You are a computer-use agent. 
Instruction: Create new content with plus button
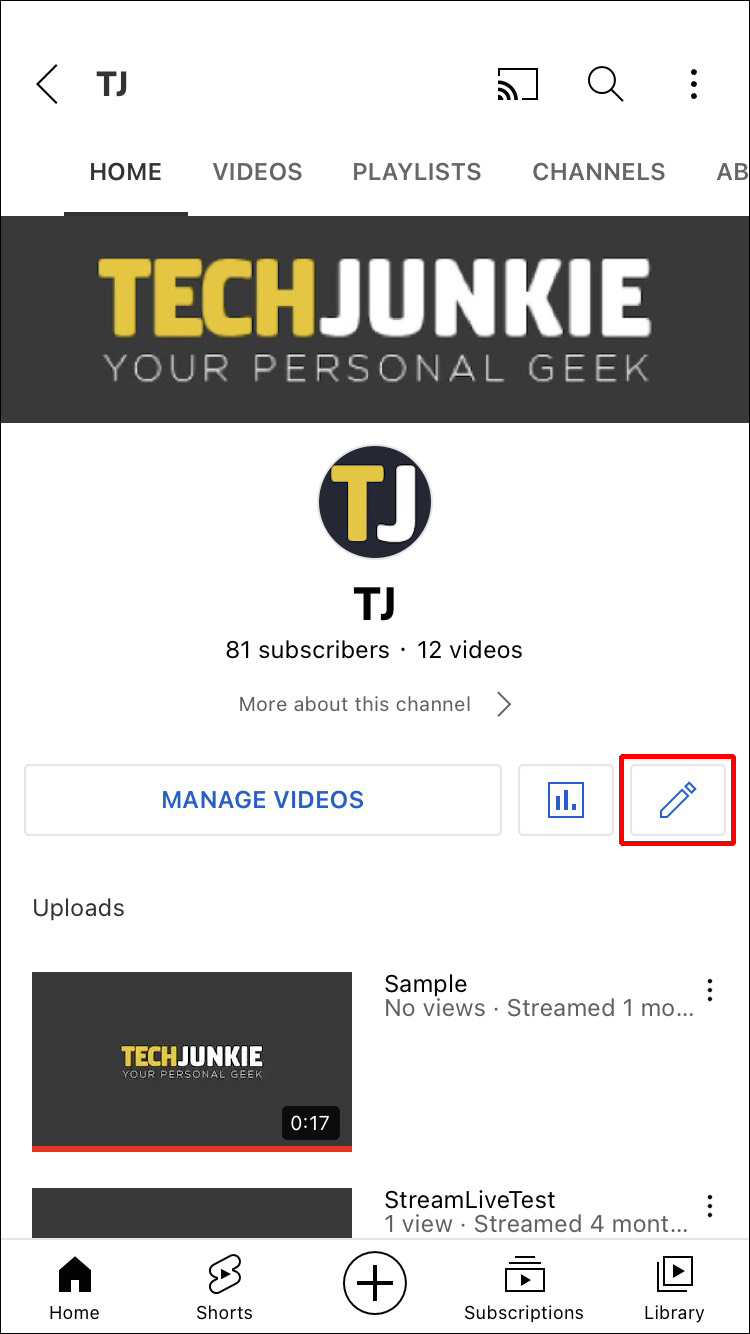[375, 1283]
